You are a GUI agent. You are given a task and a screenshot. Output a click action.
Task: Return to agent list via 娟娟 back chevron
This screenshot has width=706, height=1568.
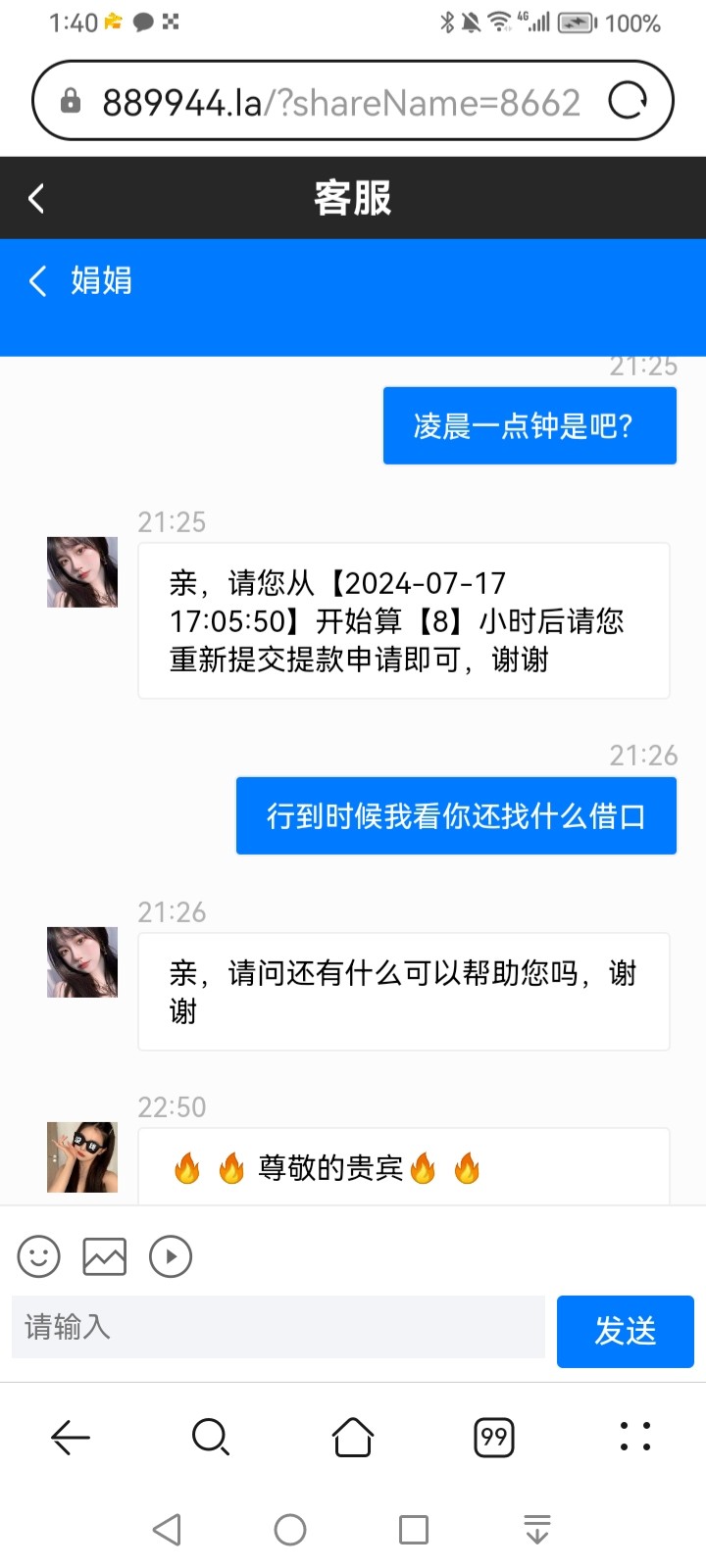click(37, 281)
